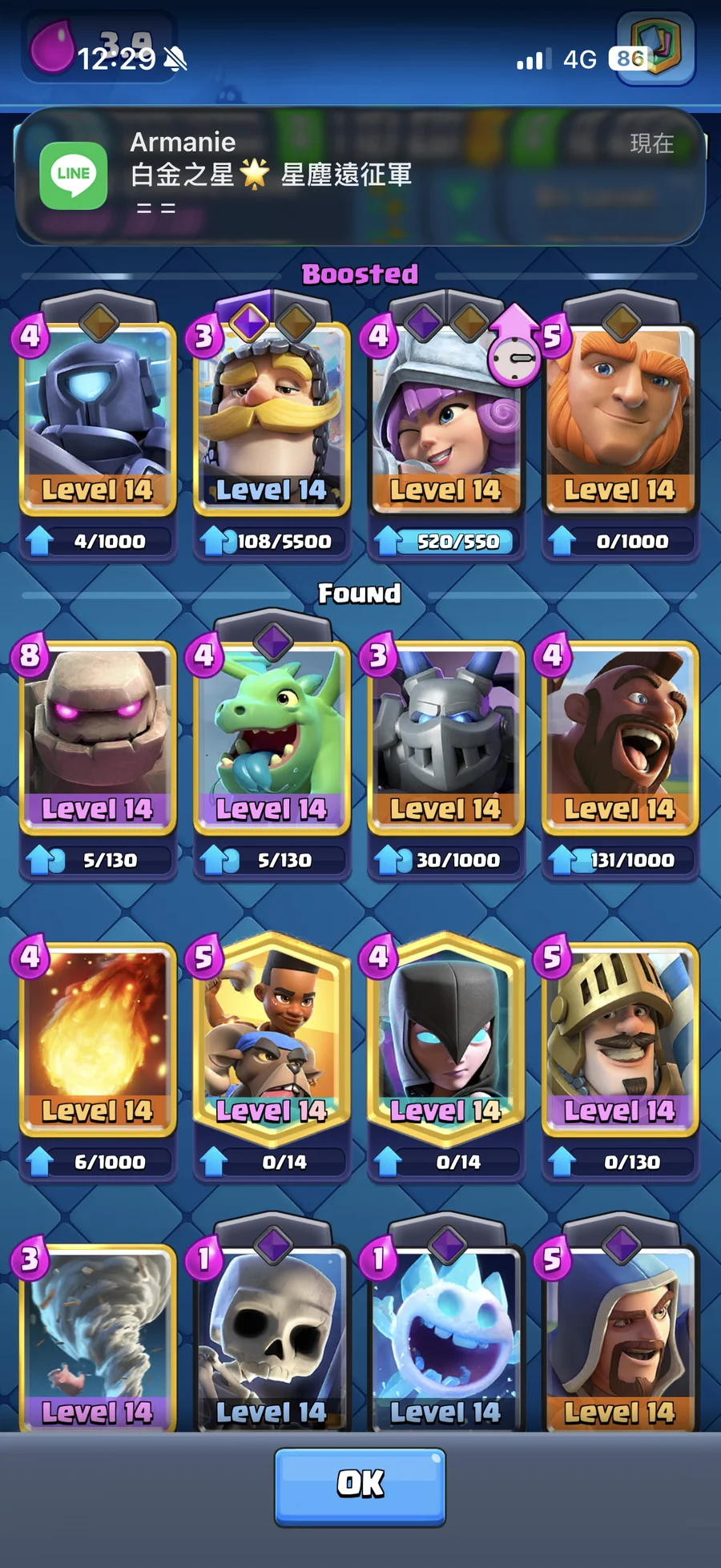
Task: Select the Skeletons card
Action: (x=272, y=1334)
